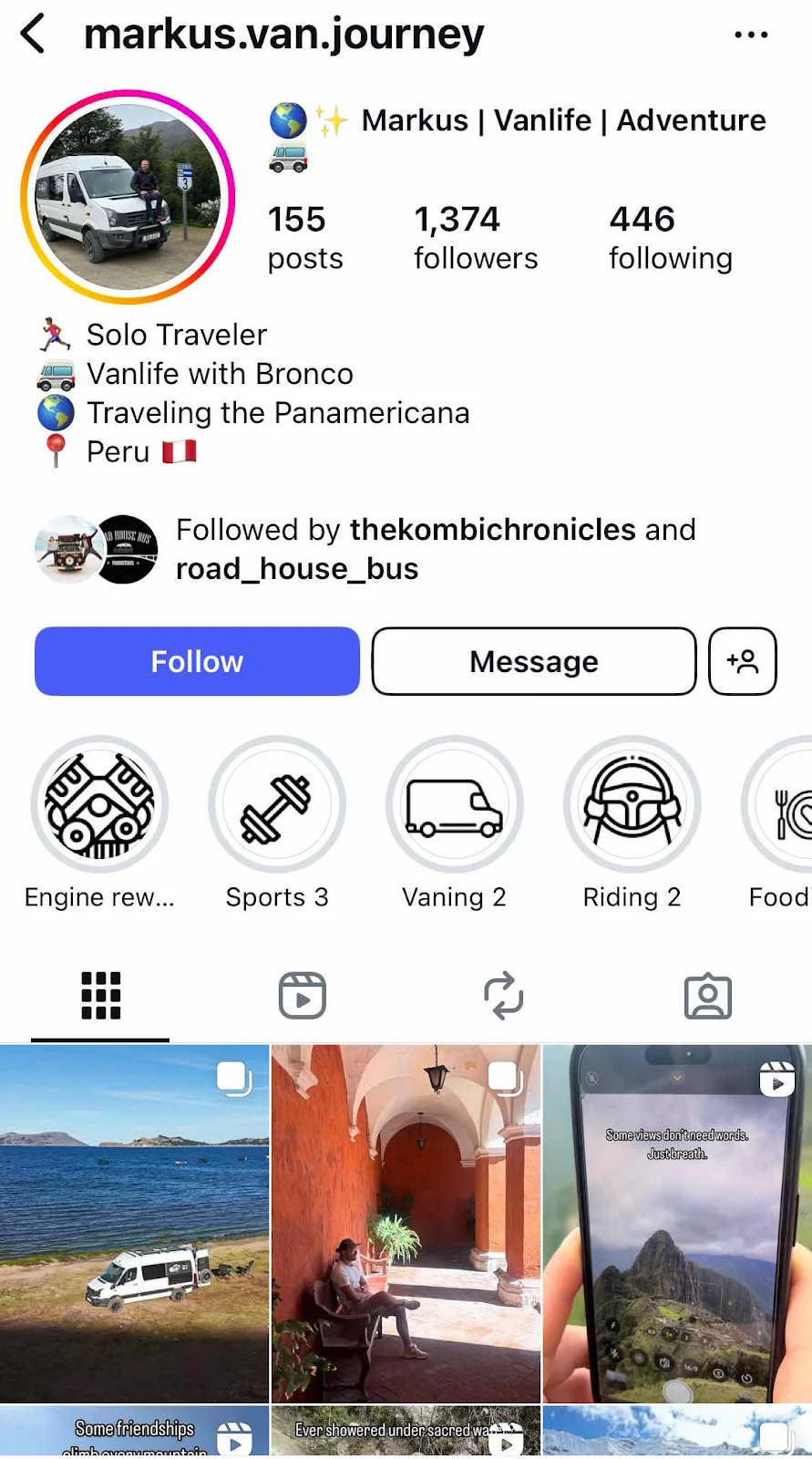Switch to the tagged photos tab
The height and width of the screenshot is (1459, 812).
(x=707, y=995)
